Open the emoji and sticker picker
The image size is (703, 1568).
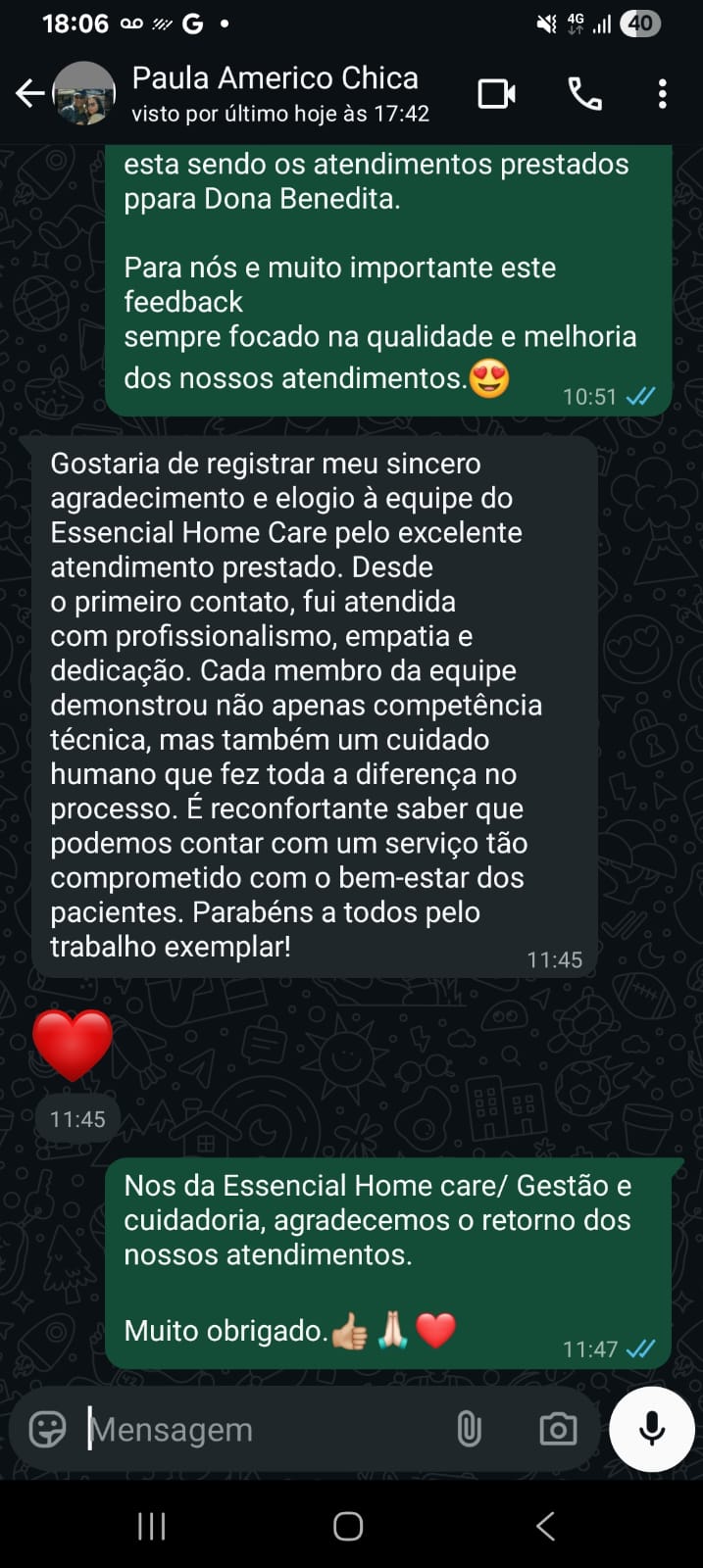(x=47, y=1429)
